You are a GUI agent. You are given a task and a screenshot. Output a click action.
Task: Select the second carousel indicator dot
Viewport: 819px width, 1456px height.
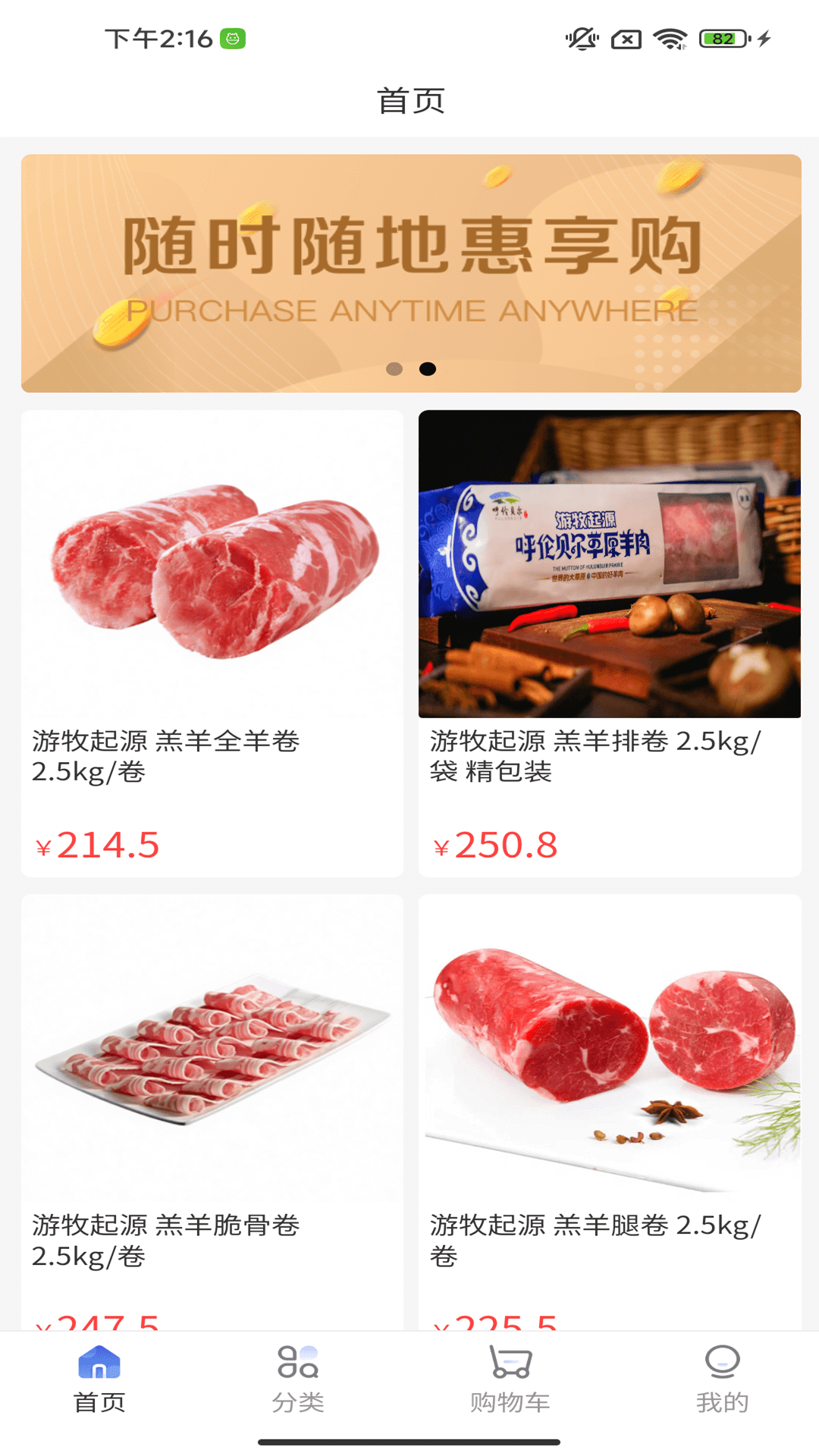[x=429, y=369]
